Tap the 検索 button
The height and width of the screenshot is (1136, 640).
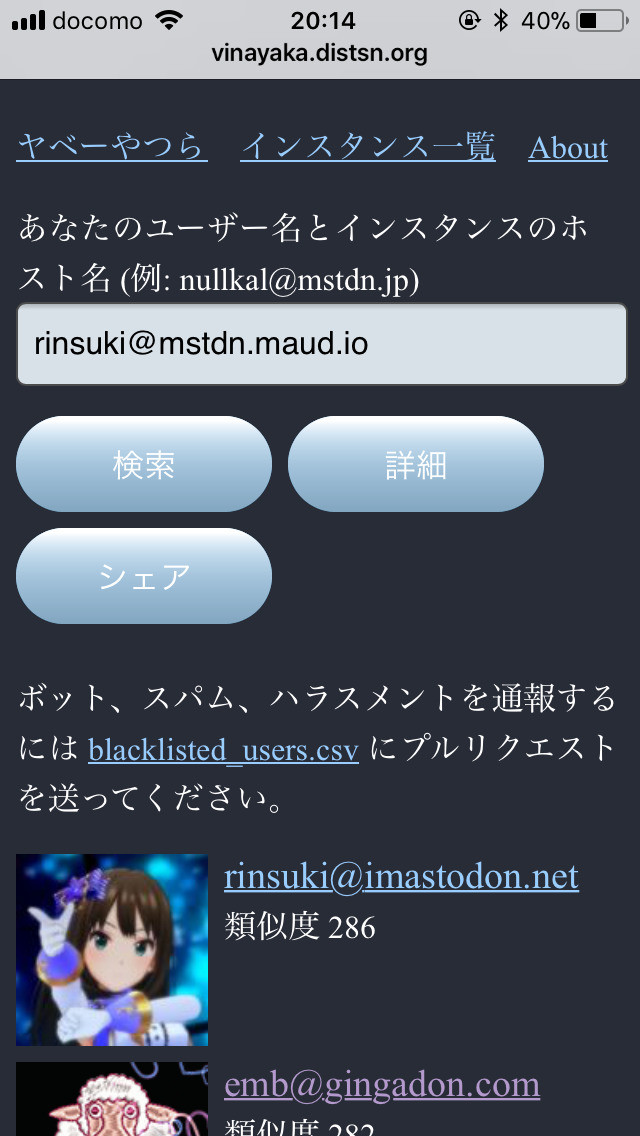144,464
